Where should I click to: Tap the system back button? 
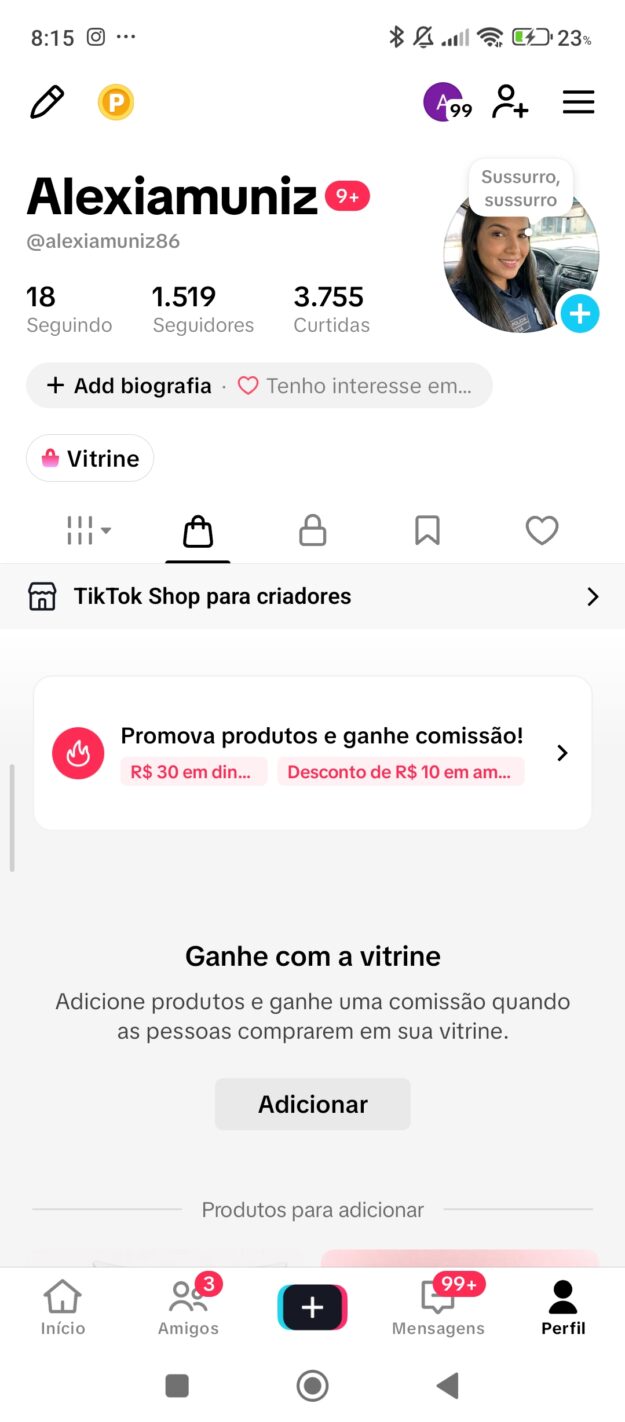(448, 1385)
